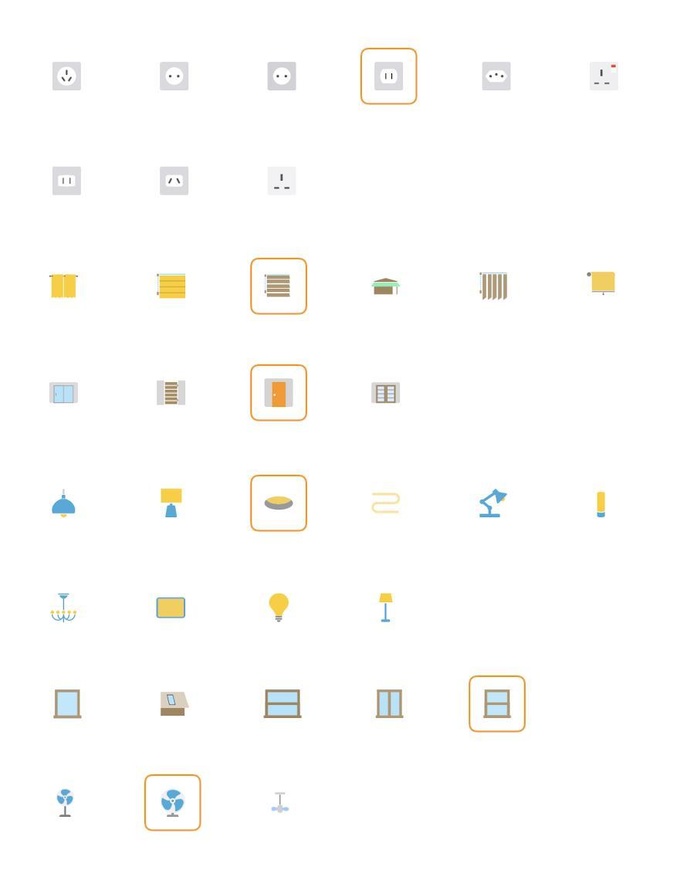677x877 pixels.
Task: Pick the projector screen icon
Action: point(602,283)
